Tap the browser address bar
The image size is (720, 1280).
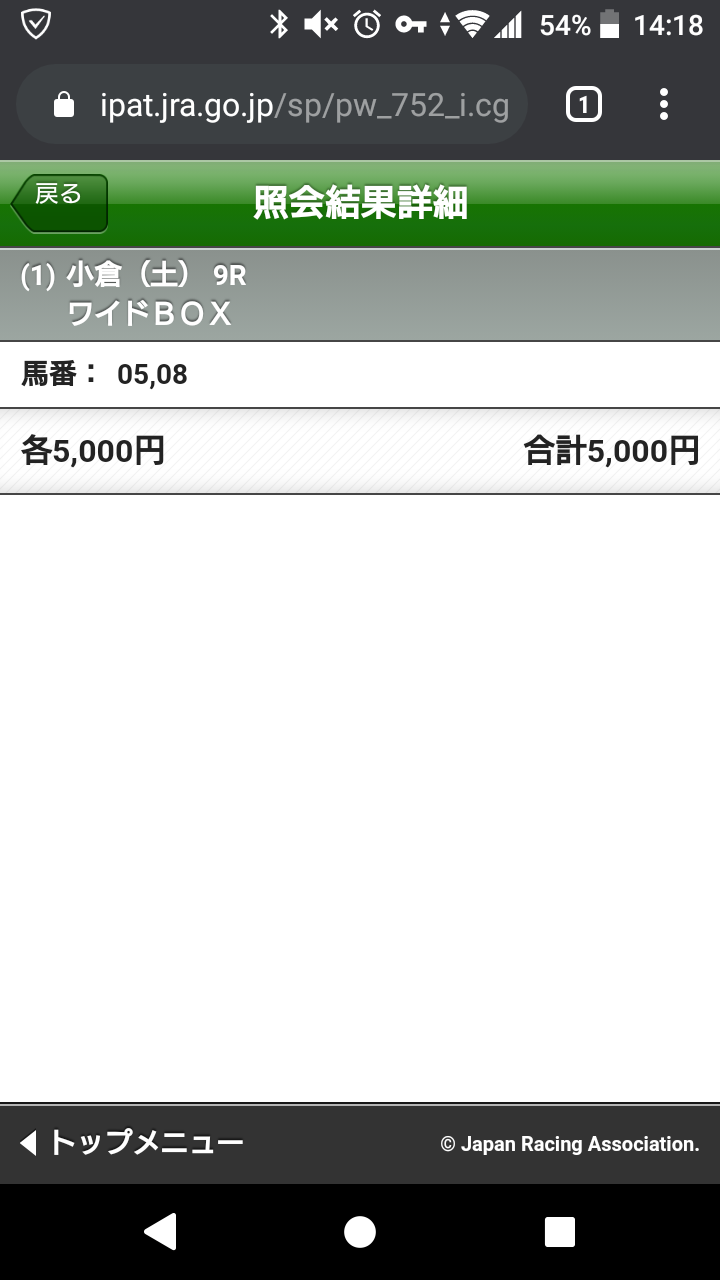(x=290, y=106)
